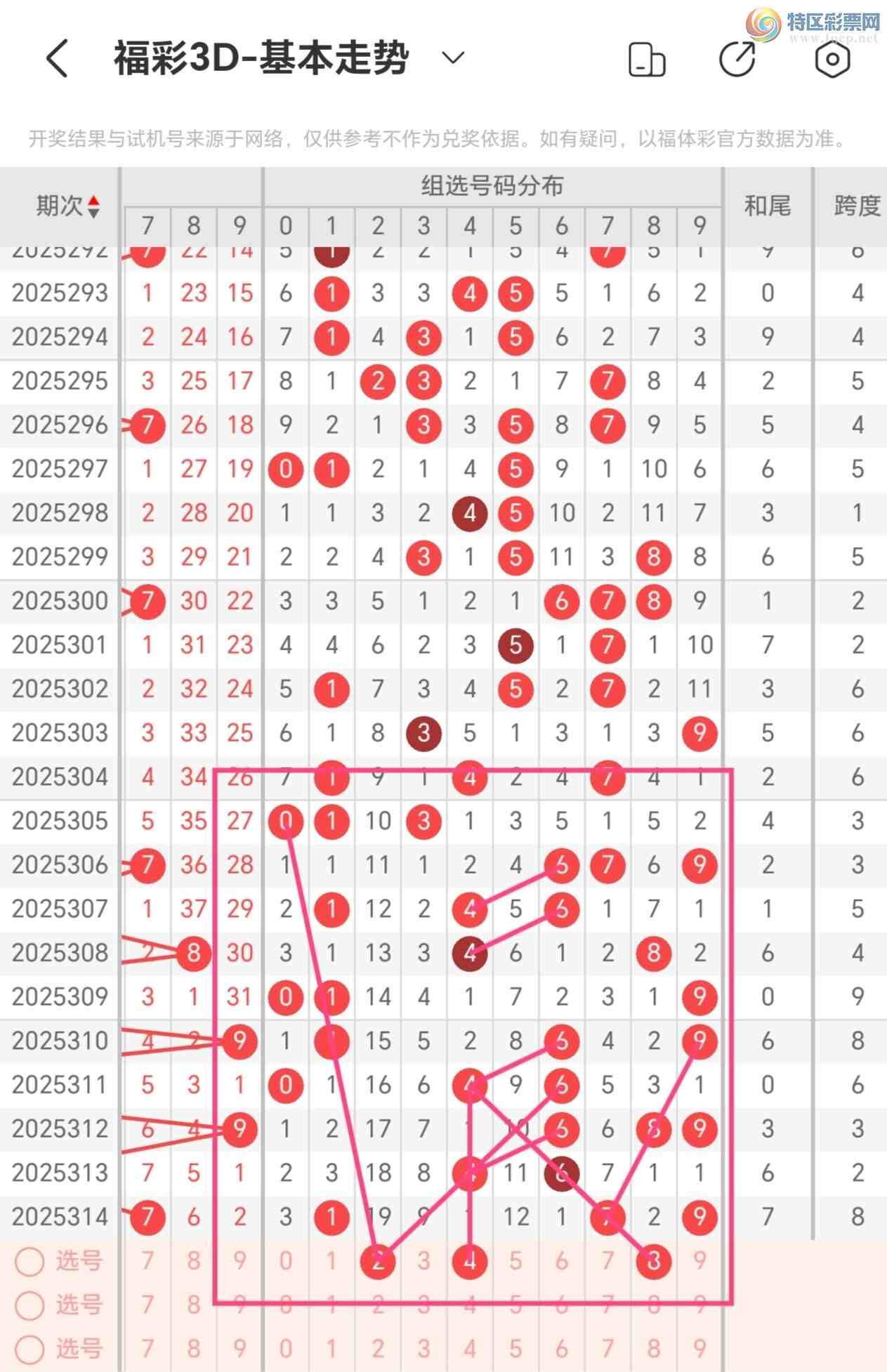Image resolution: width=887 pixels, height=1372 pixels.
Task: Open the chart settings hexagon icon
Action: (832, 59)
